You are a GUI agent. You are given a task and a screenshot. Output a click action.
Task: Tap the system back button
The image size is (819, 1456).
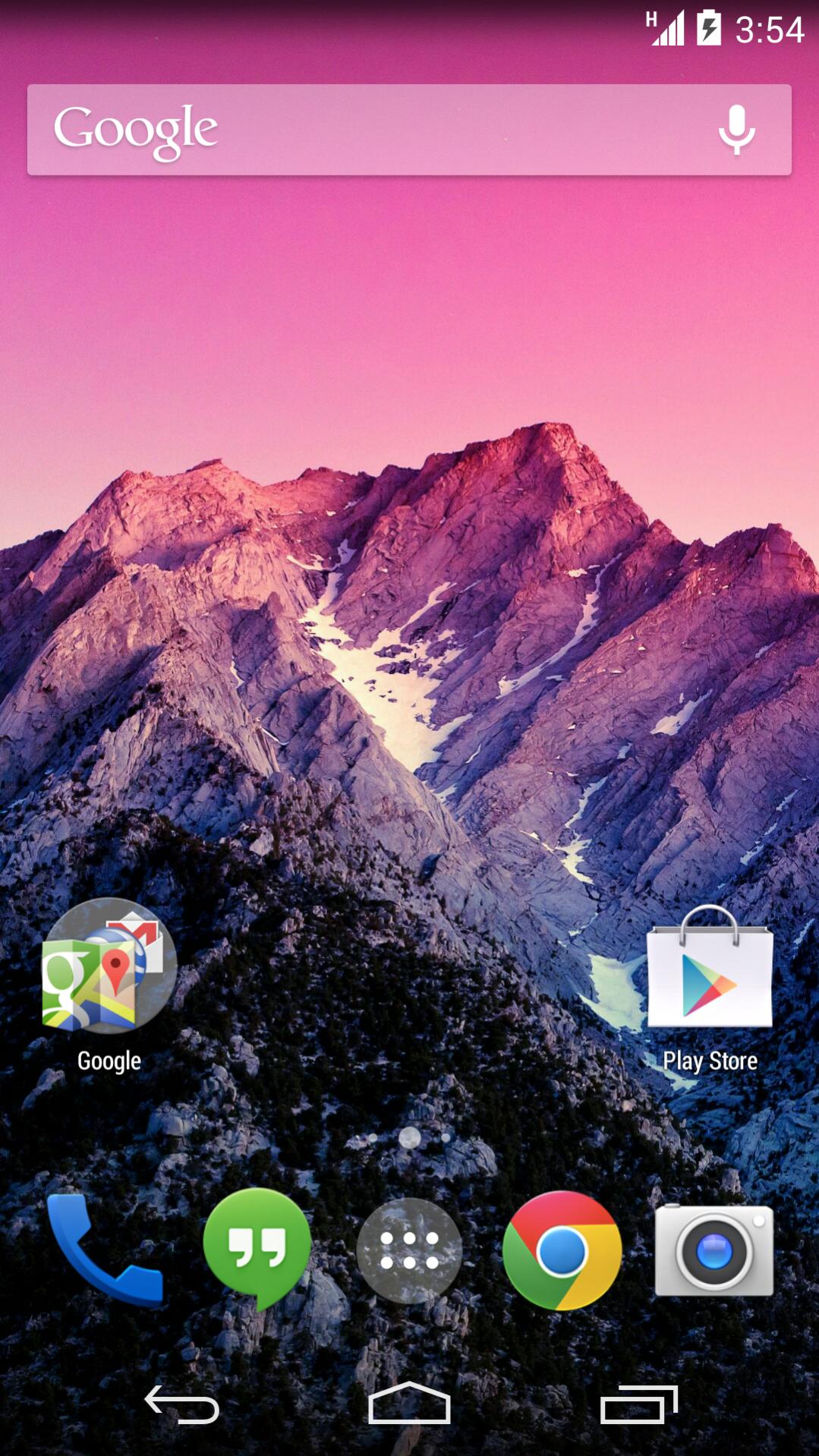tap(182, 1404)
